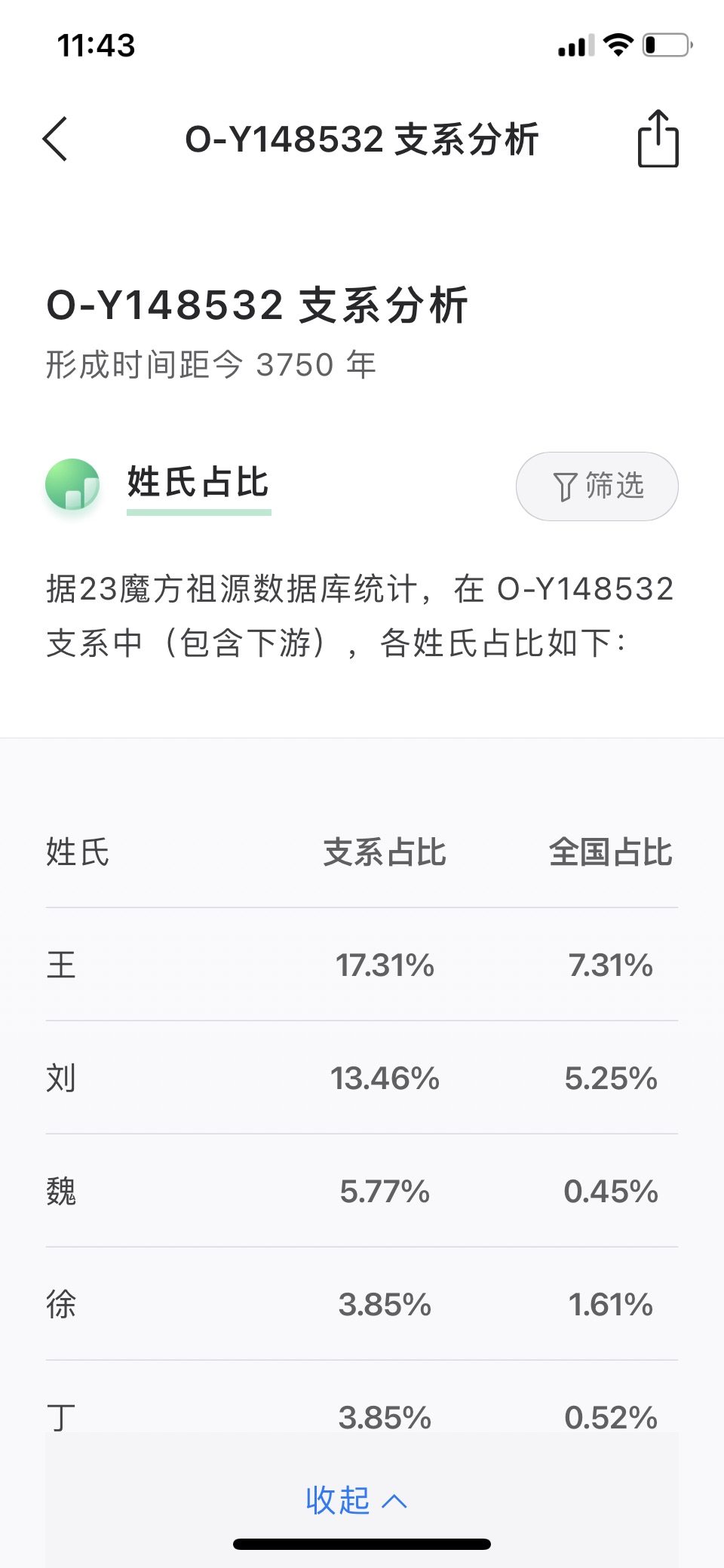Share this branch analysis
Image resolution: width=724 pixels, height=1568 pixels.
tap(658, 139)
